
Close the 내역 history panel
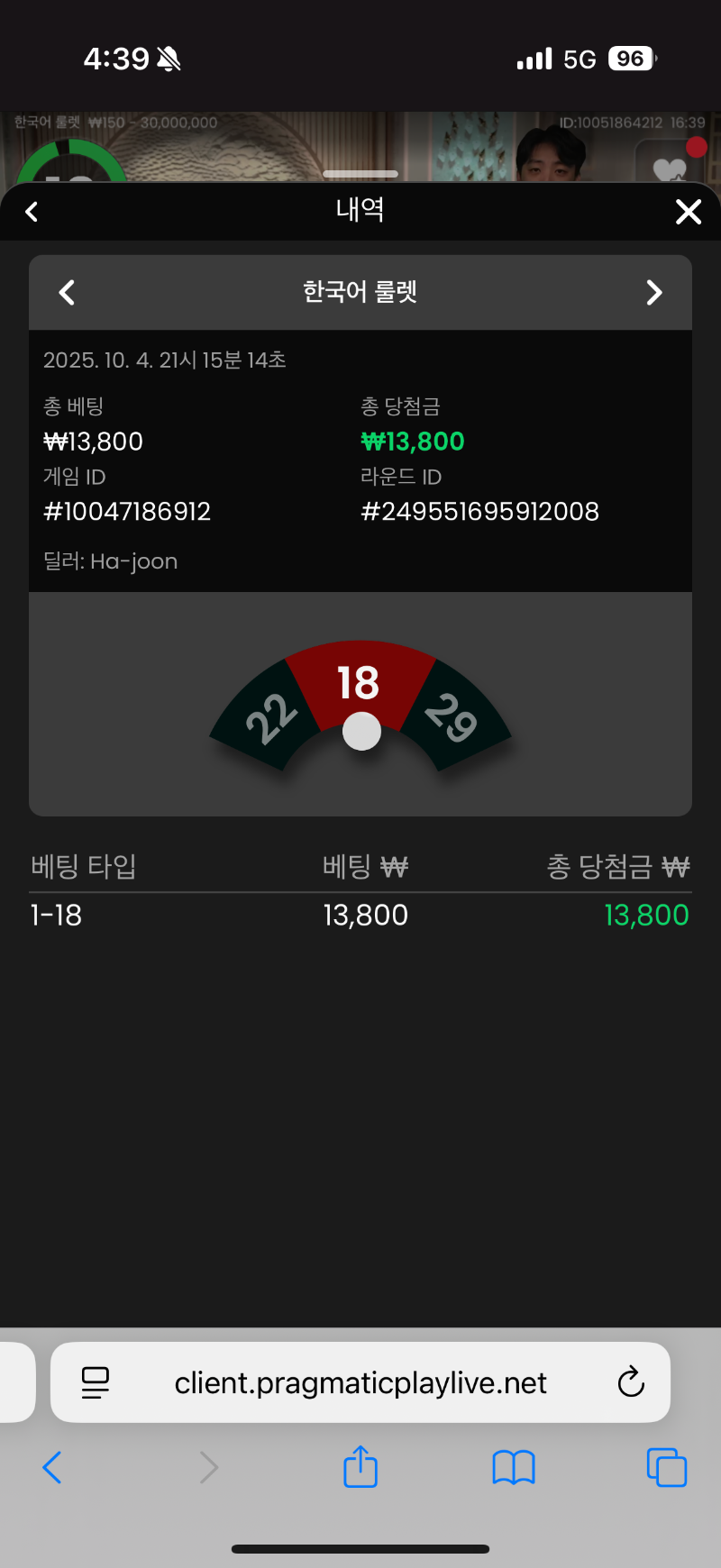coord(689,212)
